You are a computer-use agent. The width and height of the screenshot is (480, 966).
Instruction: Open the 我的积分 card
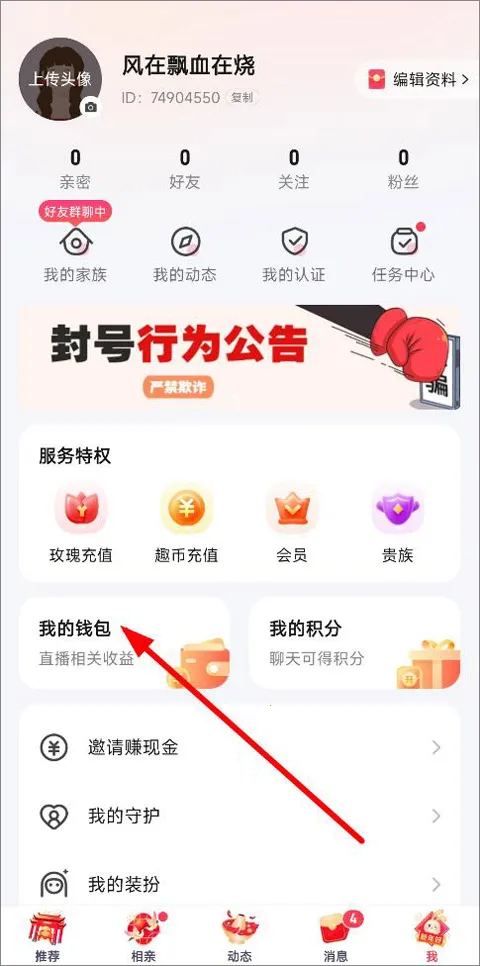point(355,643)
